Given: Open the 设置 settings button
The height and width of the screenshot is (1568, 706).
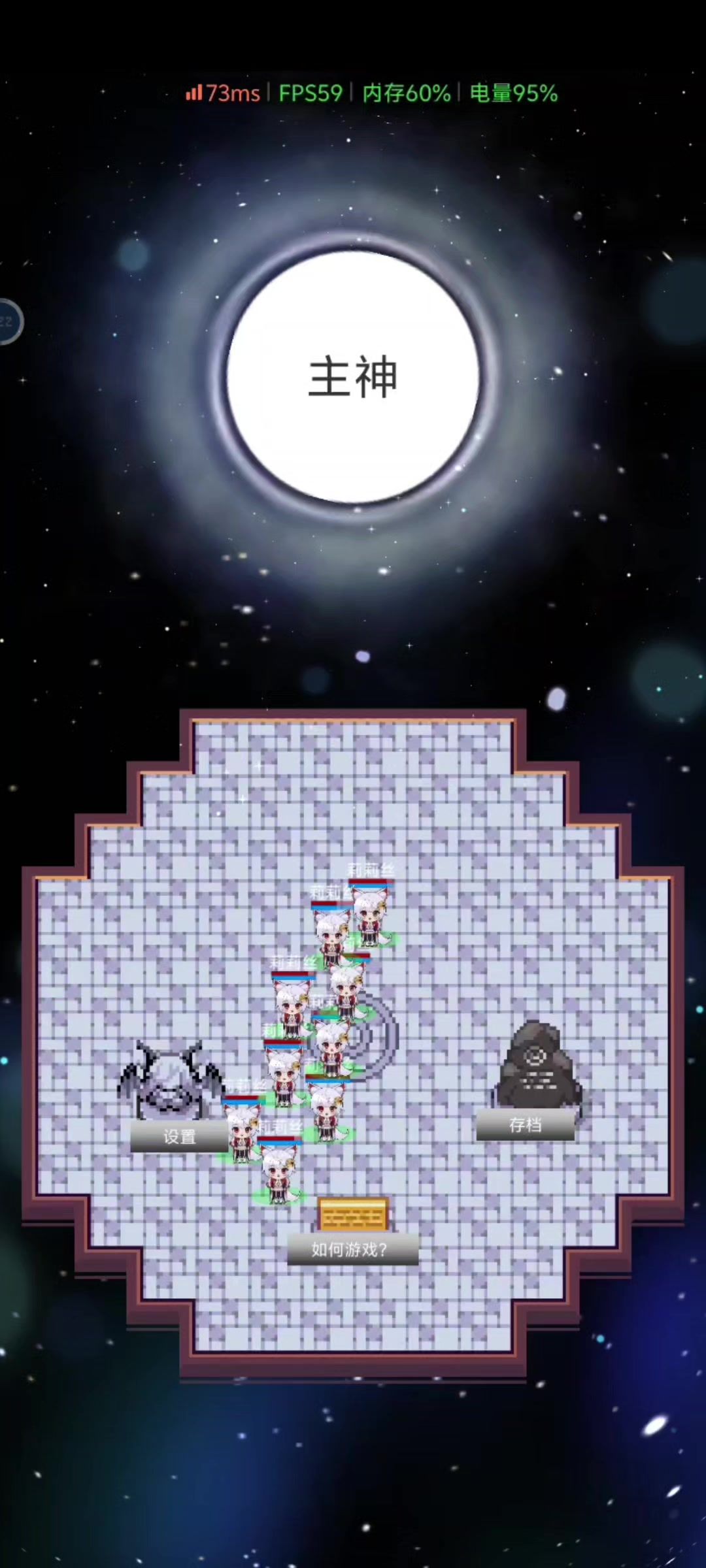Looking at the screenshot, I should [x=179, y=1137].
